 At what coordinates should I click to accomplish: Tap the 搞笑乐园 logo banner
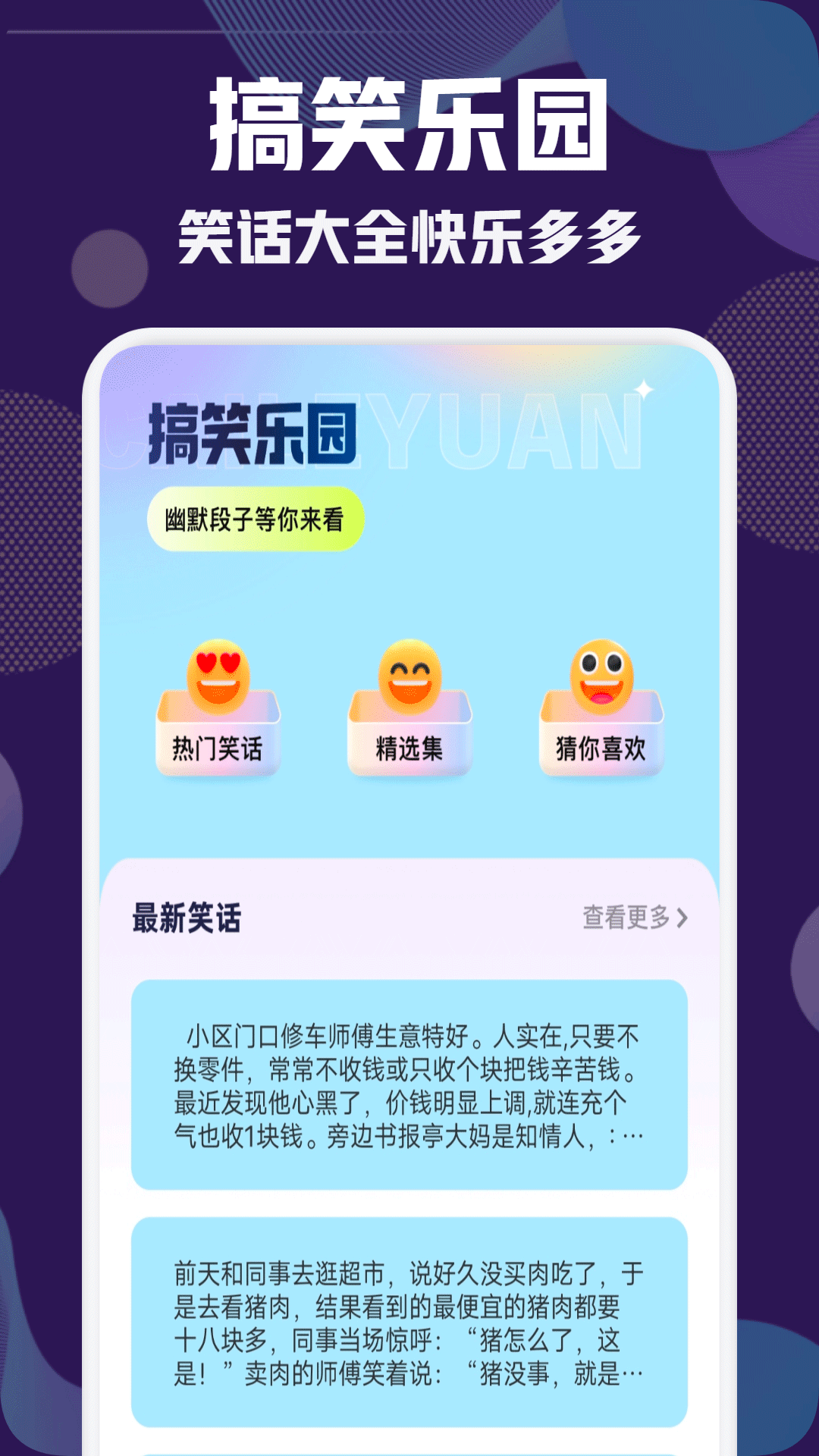click(x=250, y=432)
